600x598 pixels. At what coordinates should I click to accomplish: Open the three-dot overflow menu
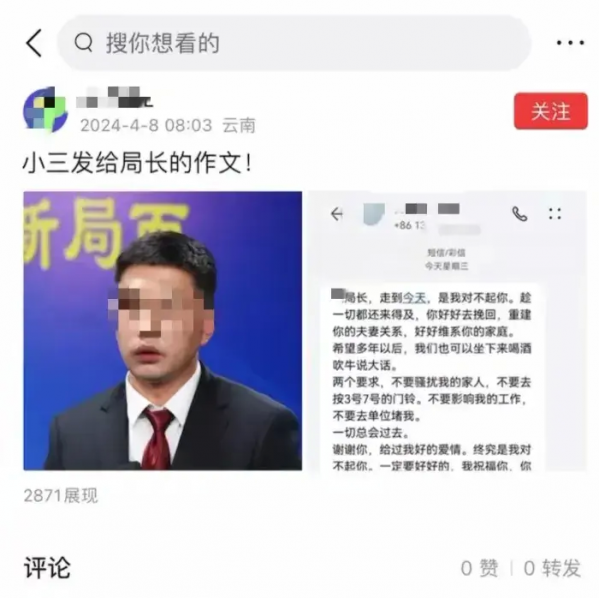coord(569,43)
